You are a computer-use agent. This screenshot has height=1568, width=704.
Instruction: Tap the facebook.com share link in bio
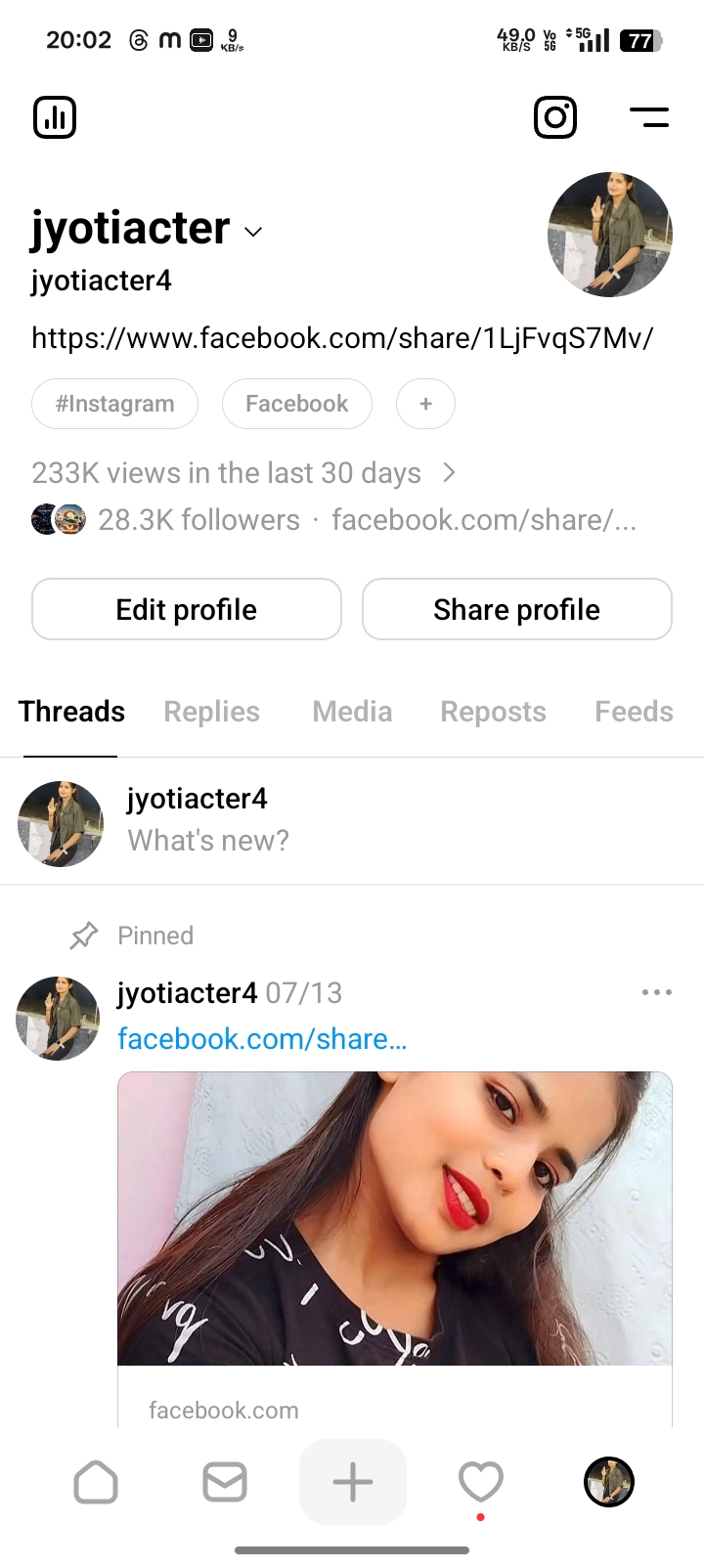point(341,337)
